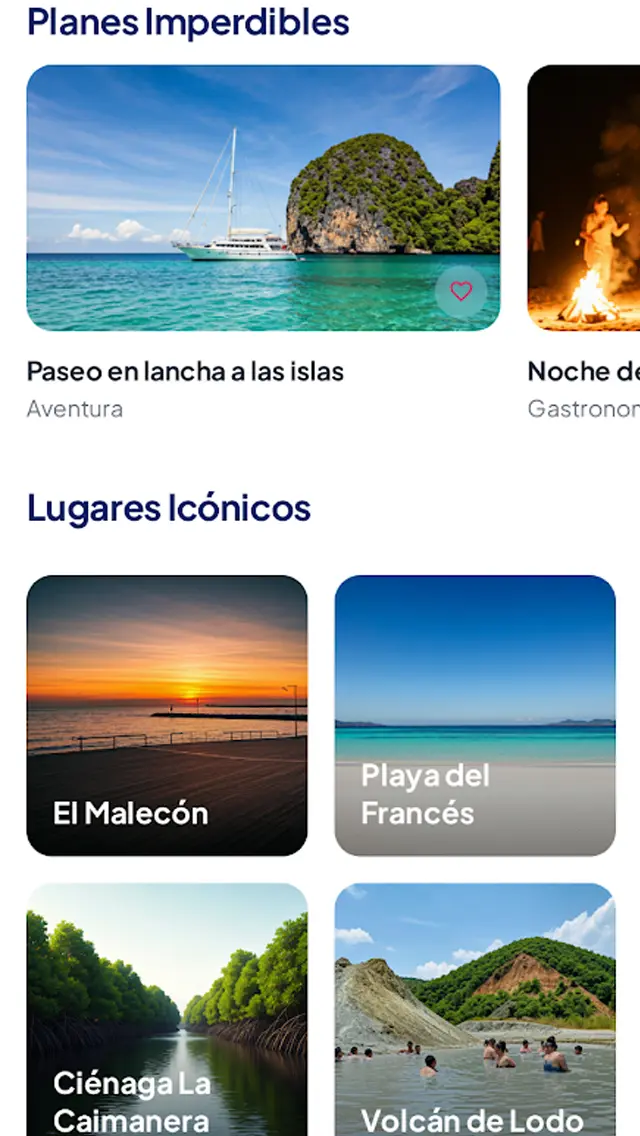The image size is (640, 1136).
Task: Select Playa del Francés tile
Action: point(475,715)
